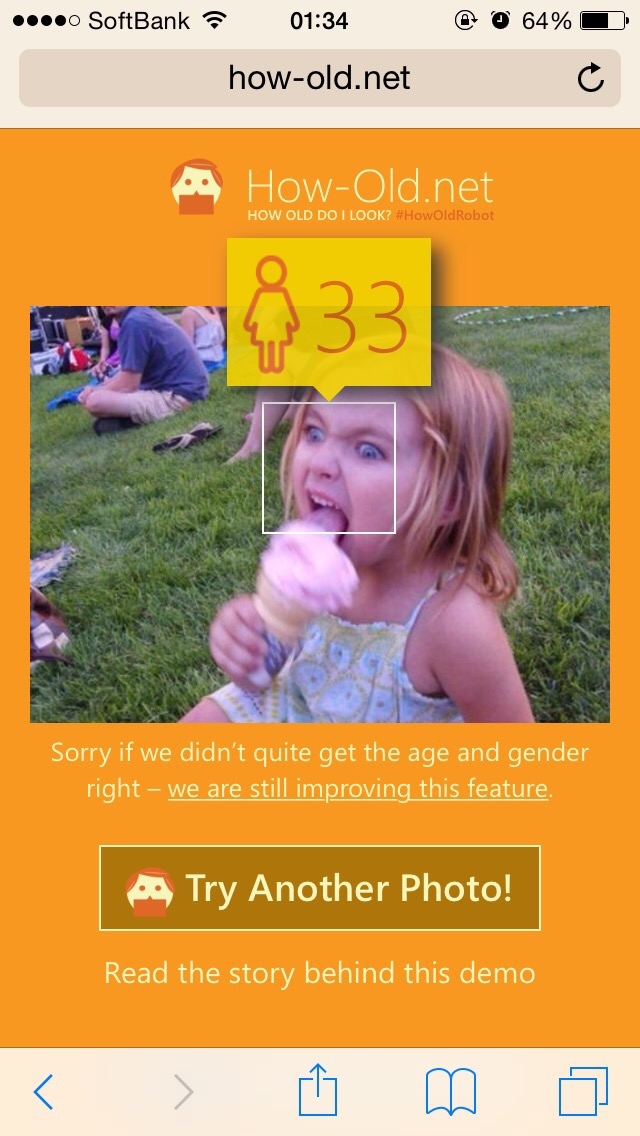640x1136 pixels.
Task: Tap the #HowOldRobot hashtag
Action: click(444, 216)
